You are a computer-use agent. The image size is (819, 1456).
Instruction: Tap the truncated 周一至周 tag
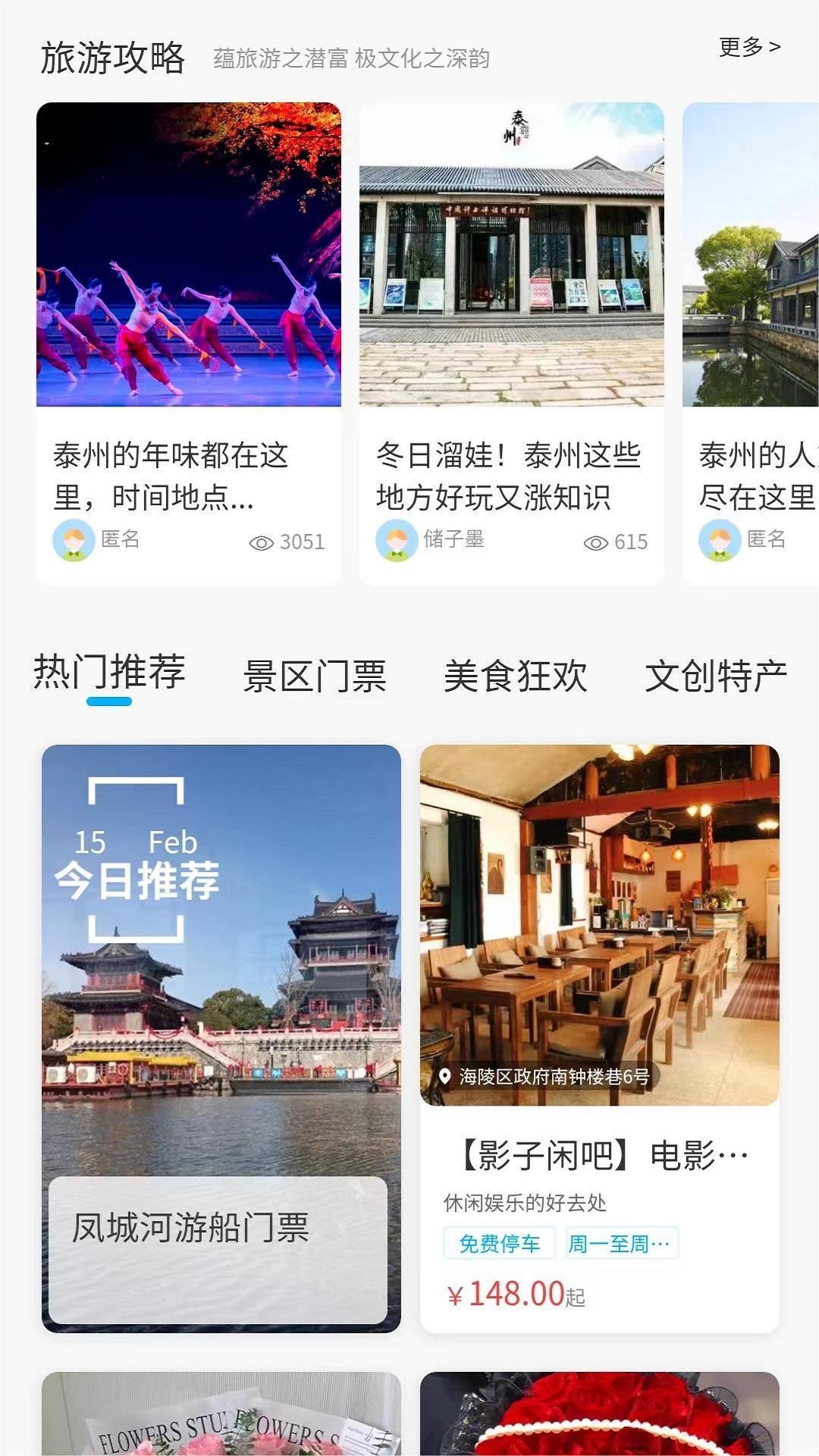pyautogui.click(x=620, y=1243)
